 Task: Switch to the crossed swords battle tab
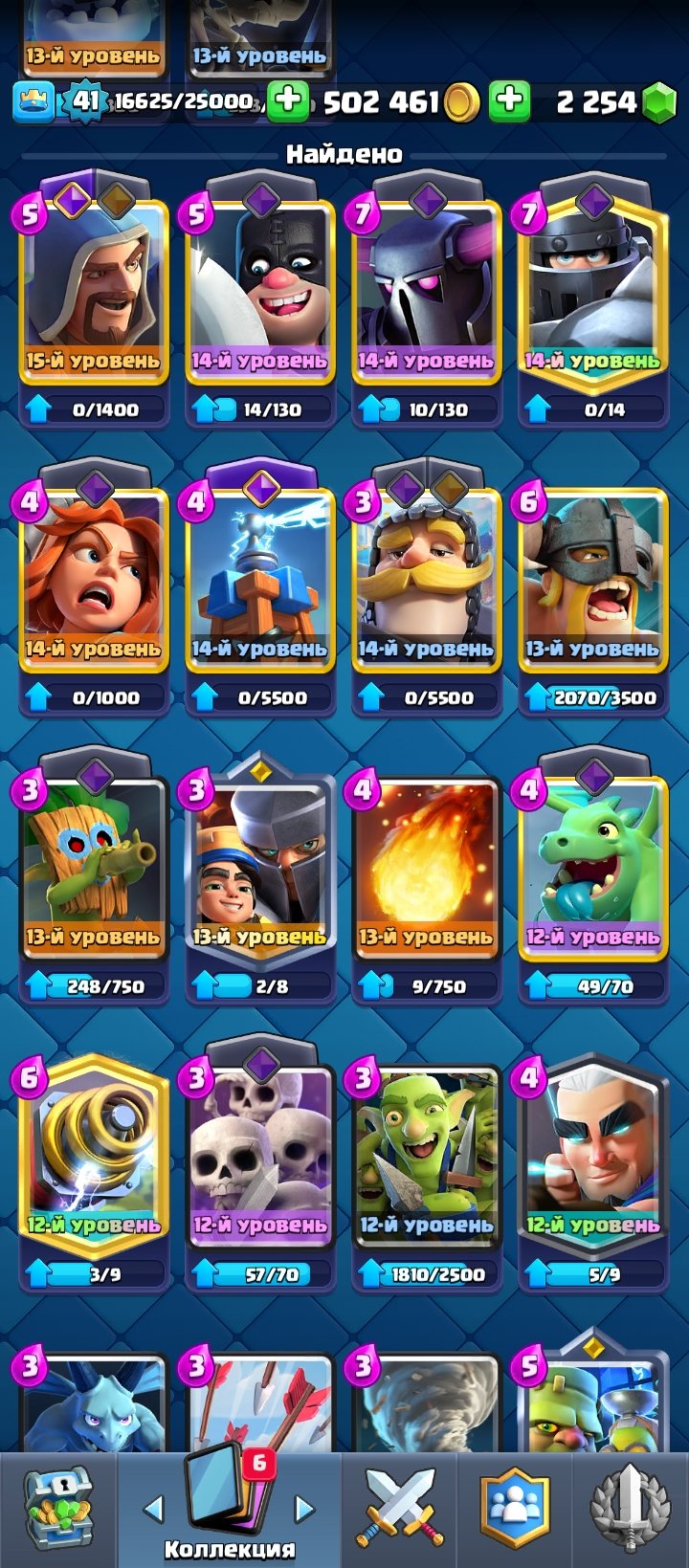tap(399, 1510)
